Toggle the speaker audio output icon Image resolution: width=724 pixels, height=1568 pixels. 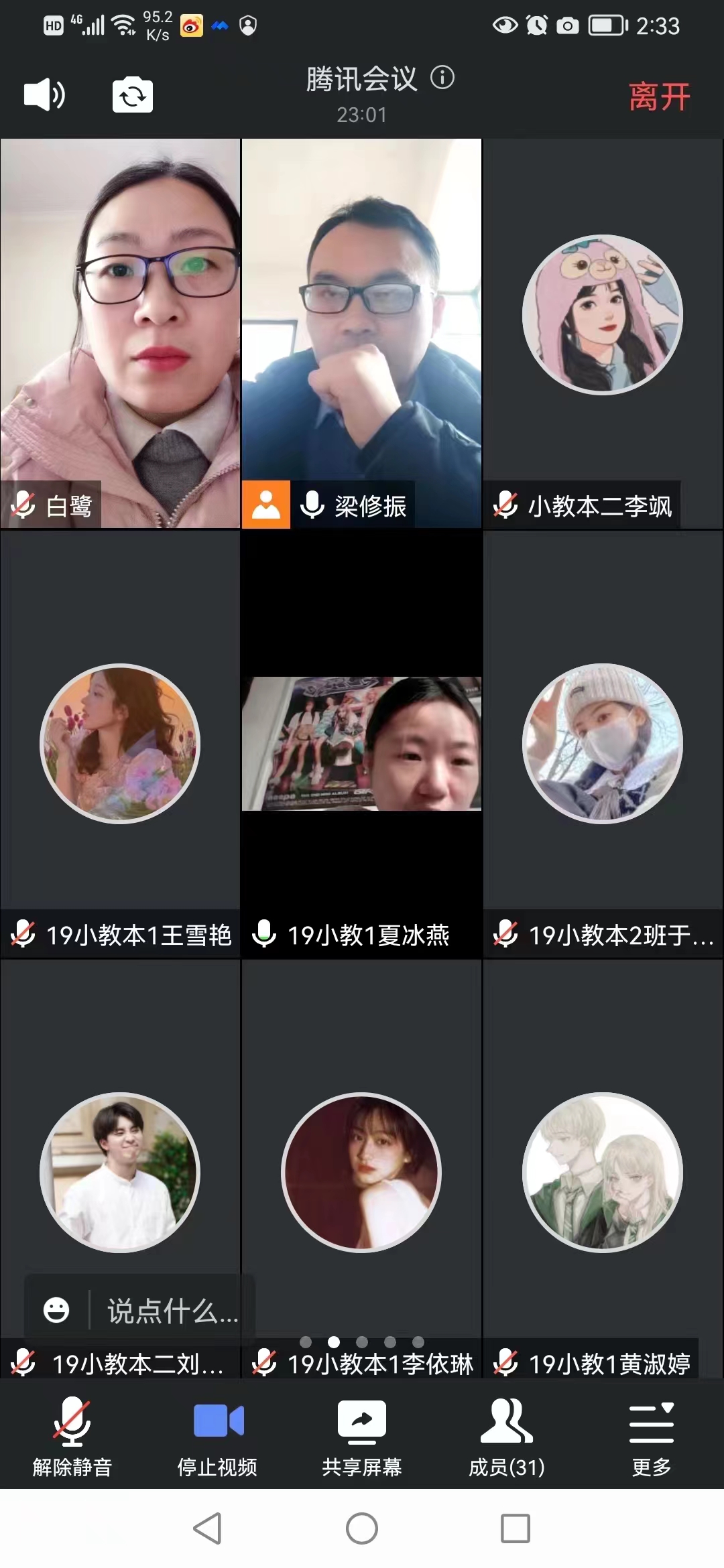click(x=44, y=94)
